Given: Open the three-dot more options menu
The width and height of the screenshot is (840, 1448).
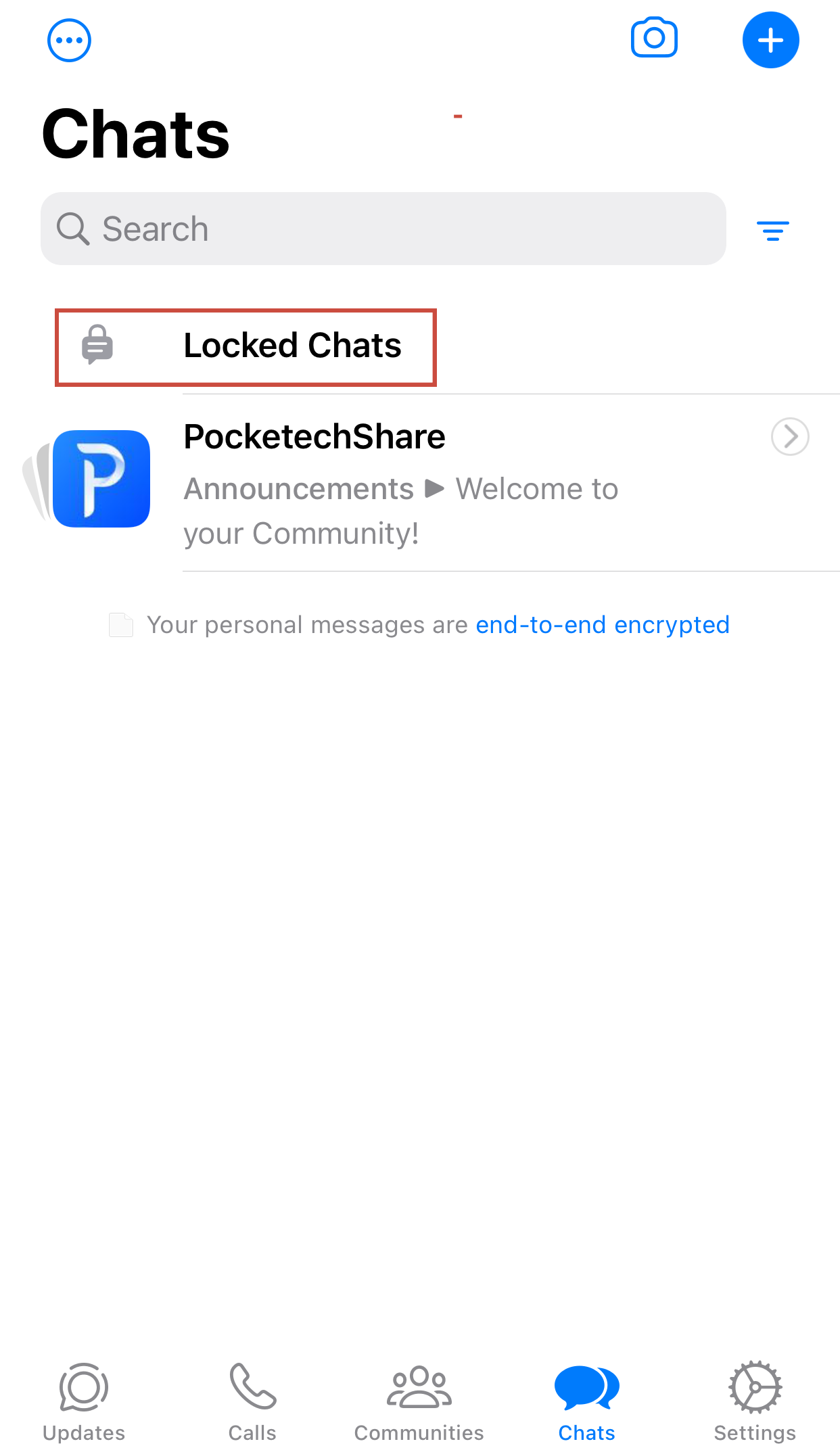Looking at the screenshot, I should (x=69, y=41).
